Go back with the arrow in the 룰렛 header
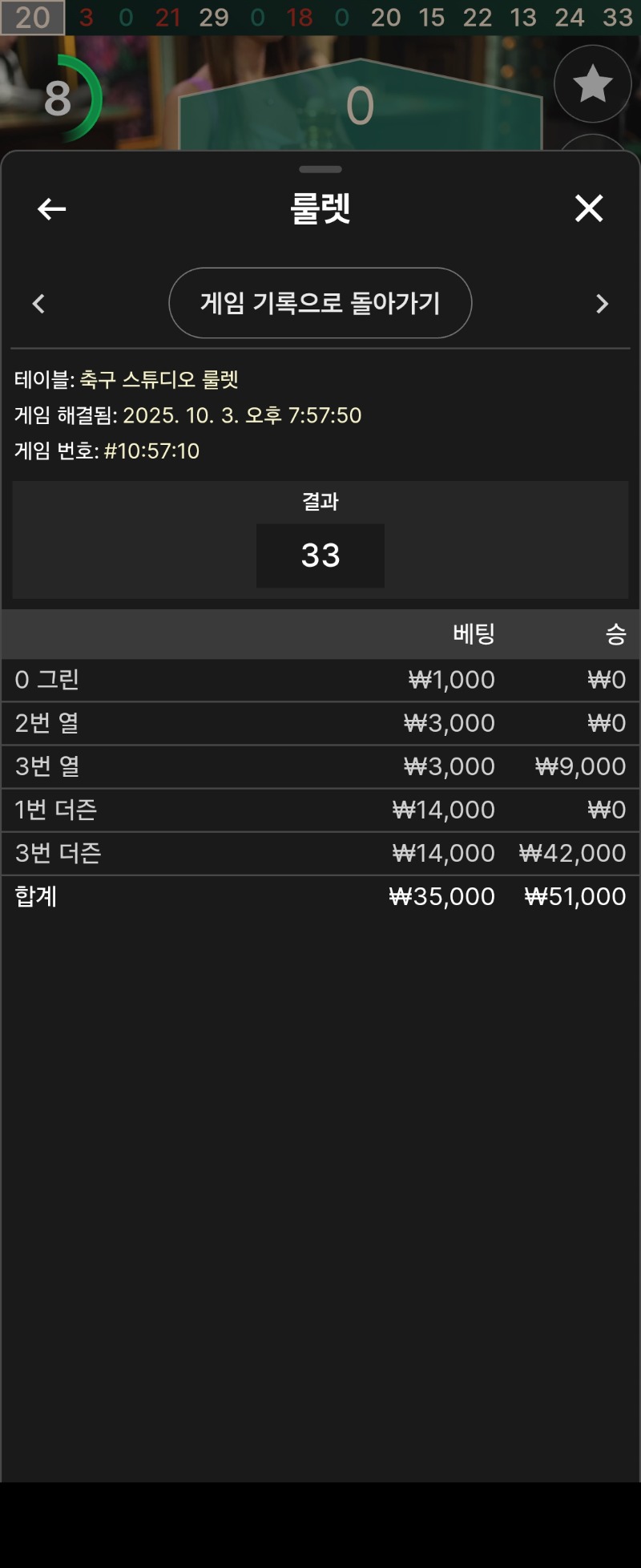This screenshot has height=1568, width=641. (x=51, y=209)
